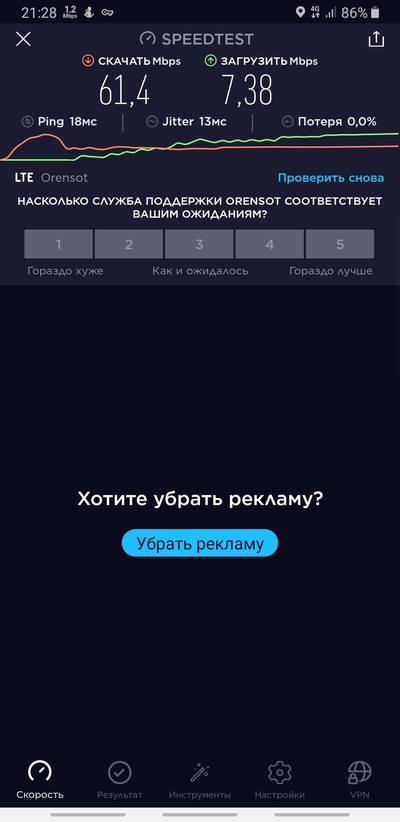Image resolution: width=400 pixels, height=822 pixels.
Task: Switch to the Скорость tab
Action: [x=40, y=780]
